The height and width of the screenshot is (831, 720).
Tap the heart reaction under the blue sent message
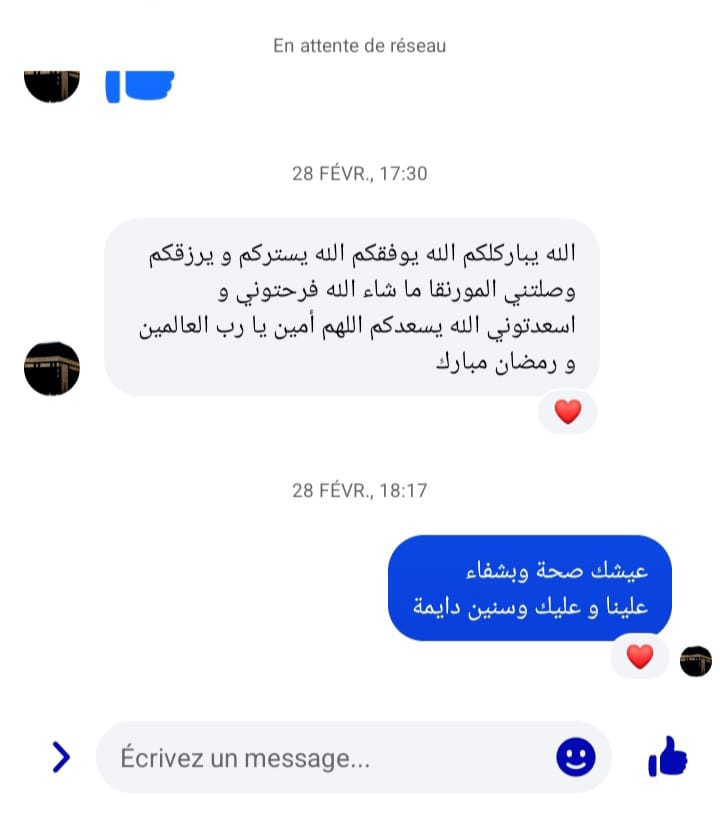click(x=640, y=656)
